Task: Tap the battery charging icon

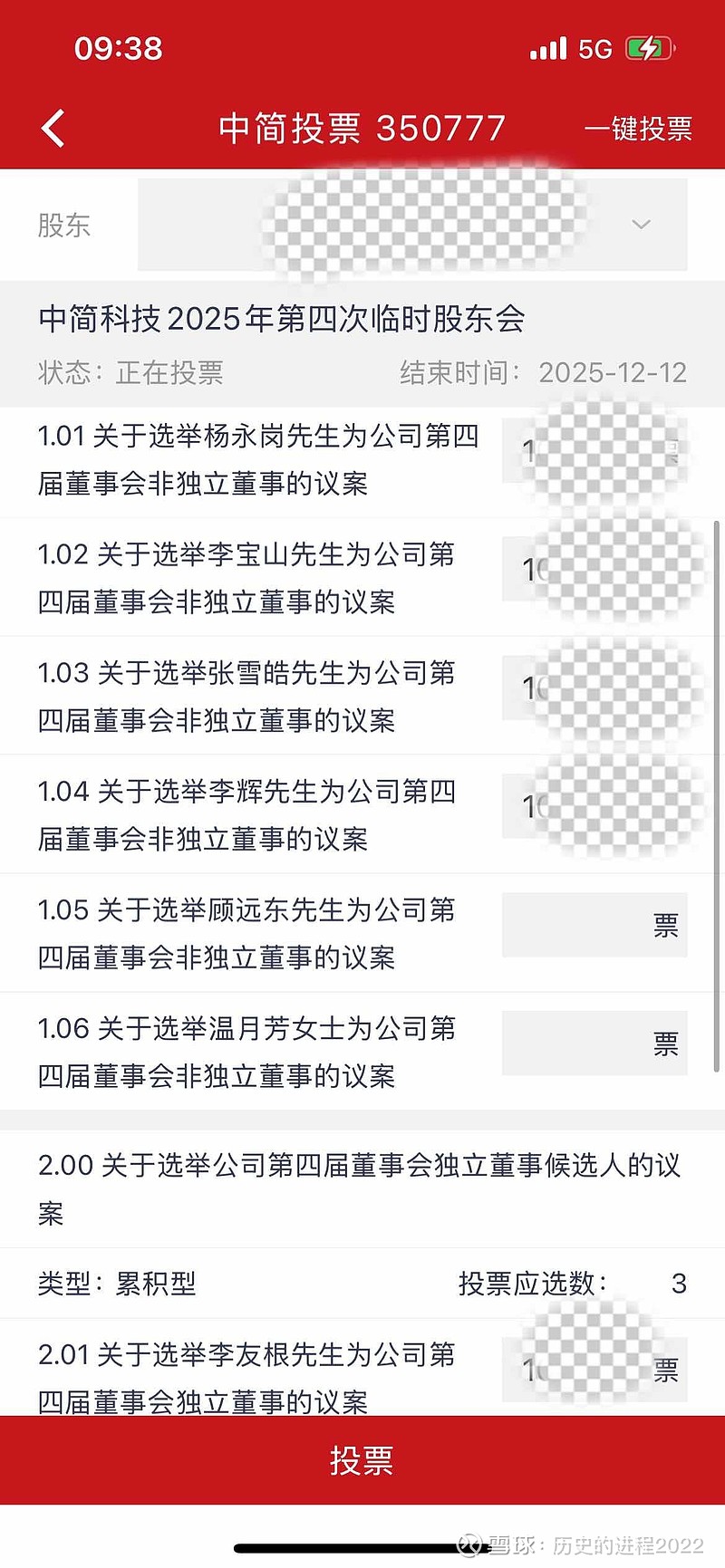Action: pos(647,47)
